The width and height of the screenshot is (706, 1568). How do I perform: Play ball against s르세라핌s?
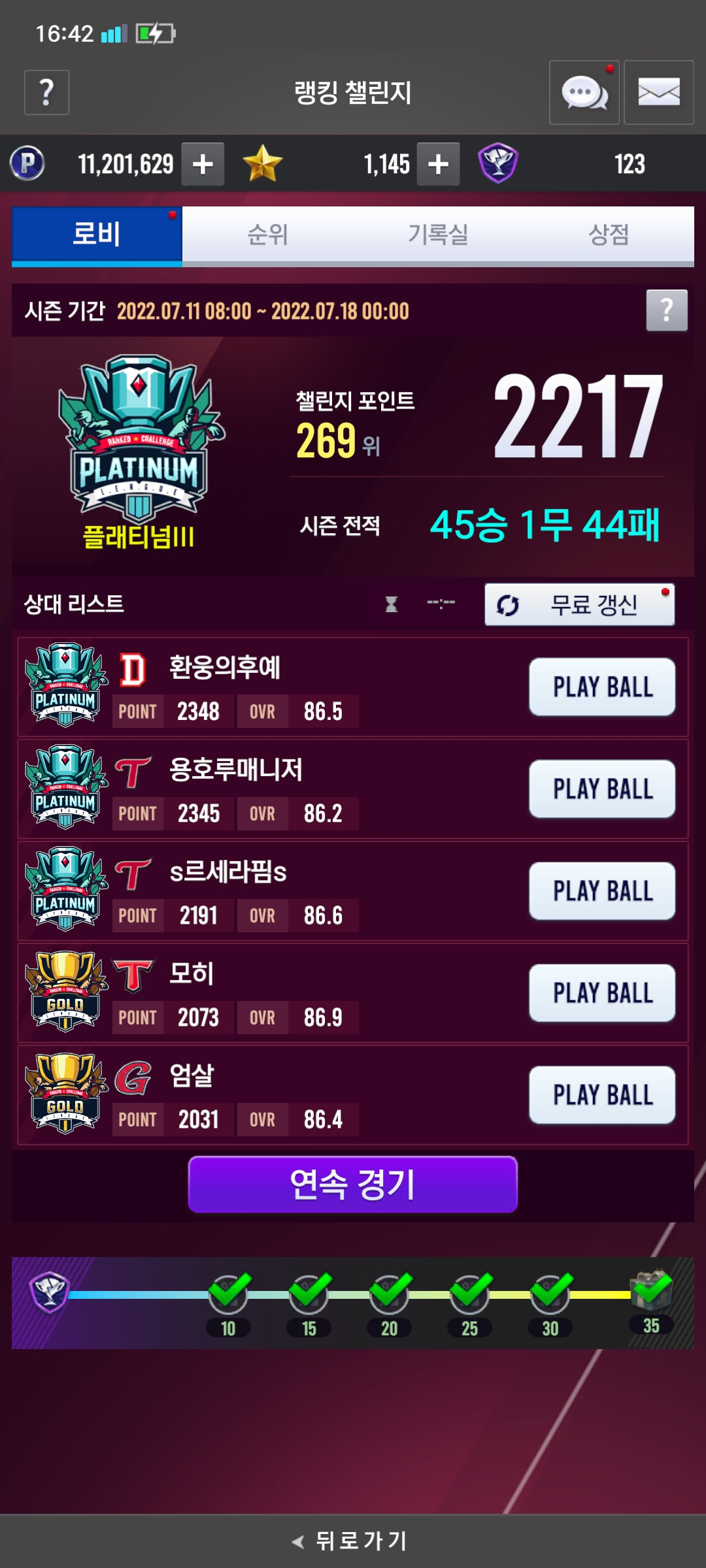coord(602,890)
